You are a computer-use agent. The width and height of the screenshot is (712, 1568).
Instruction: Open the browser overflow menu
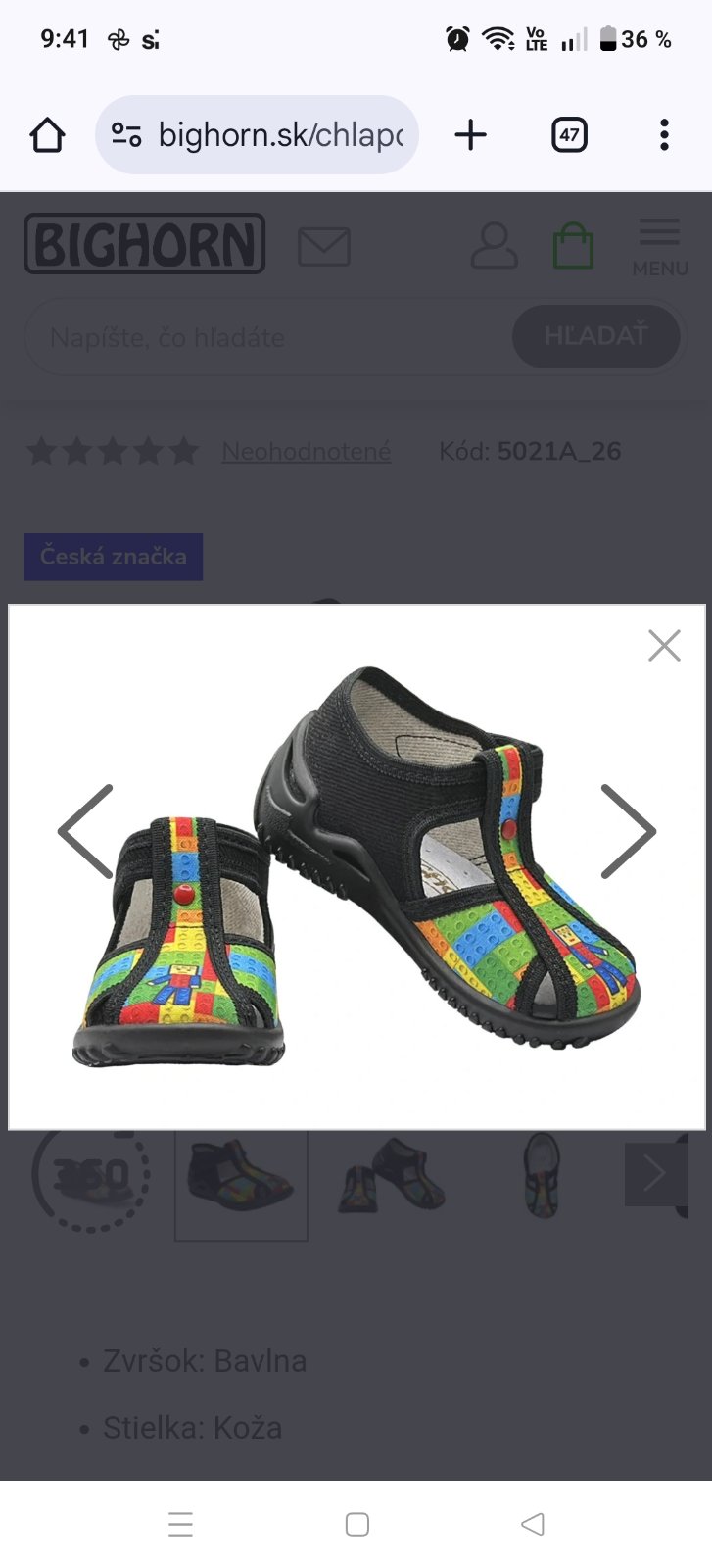pos(664,135)
